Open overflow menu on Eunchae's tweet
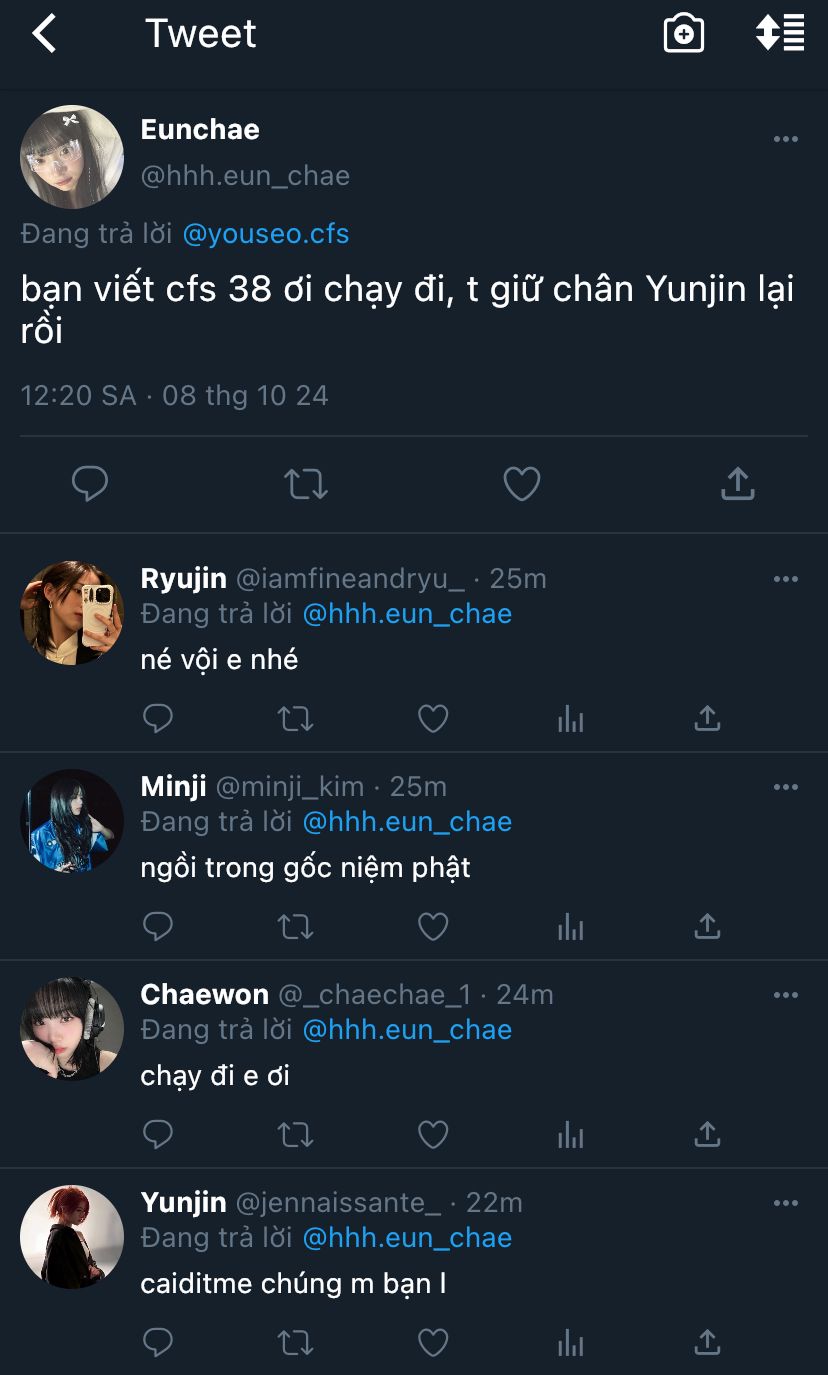The image size is (828, 1375). click(x=786, y=139)
